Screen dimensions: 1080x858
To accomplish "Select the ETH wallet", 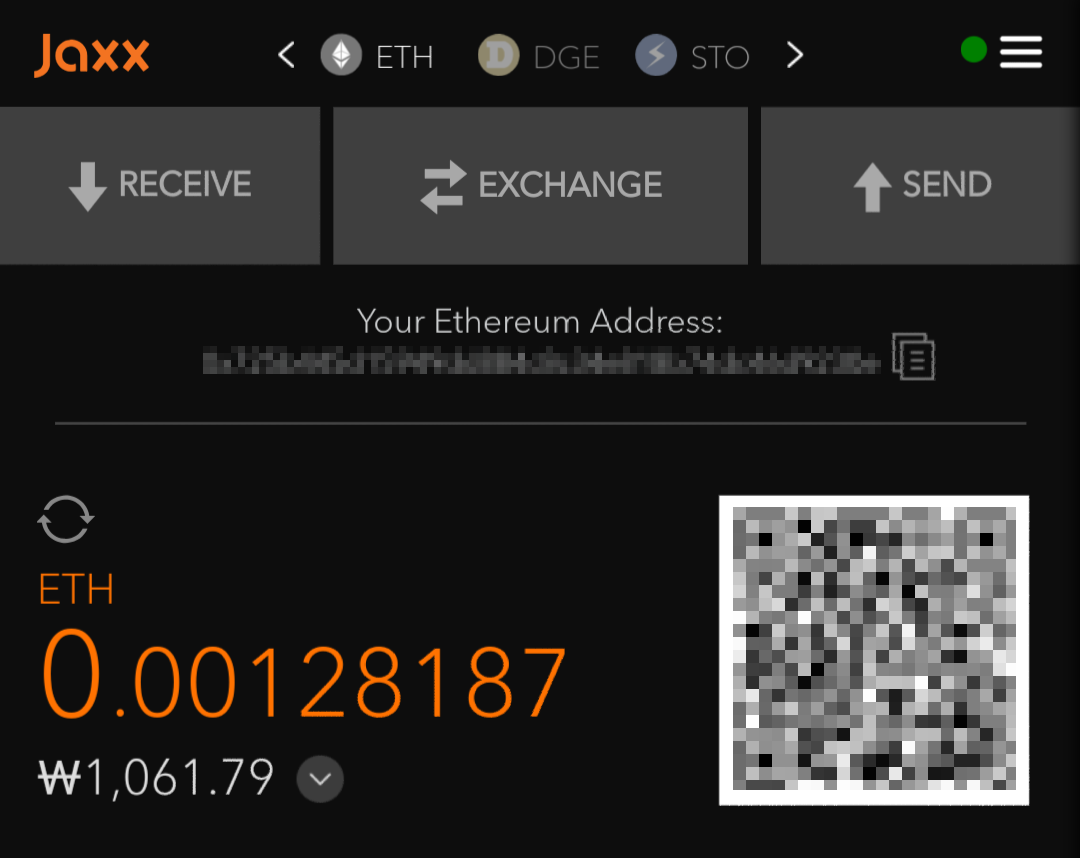I will tap(377, 56).
